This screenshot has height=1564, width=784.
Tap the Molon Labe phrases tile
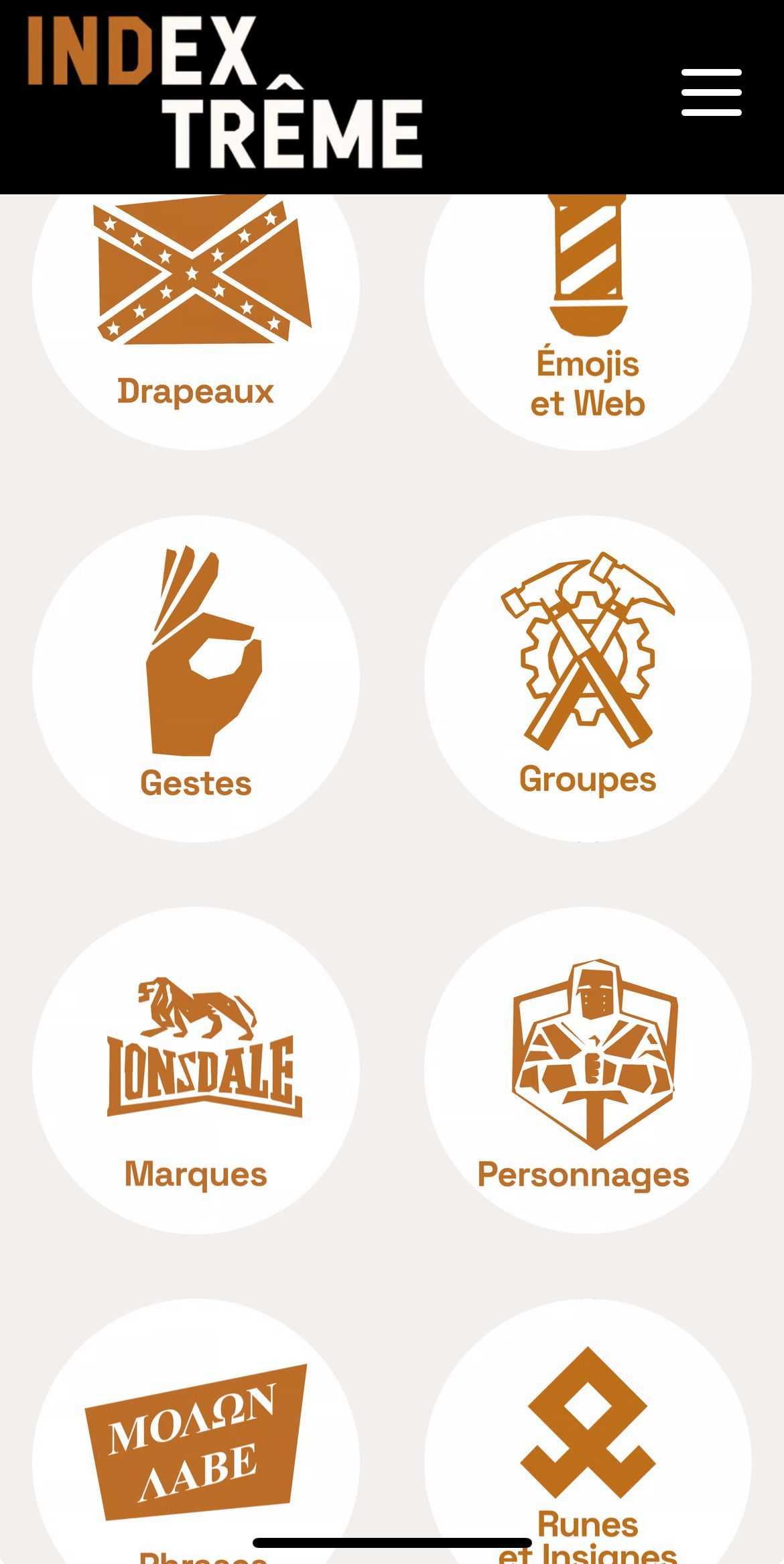point(196,1441)
